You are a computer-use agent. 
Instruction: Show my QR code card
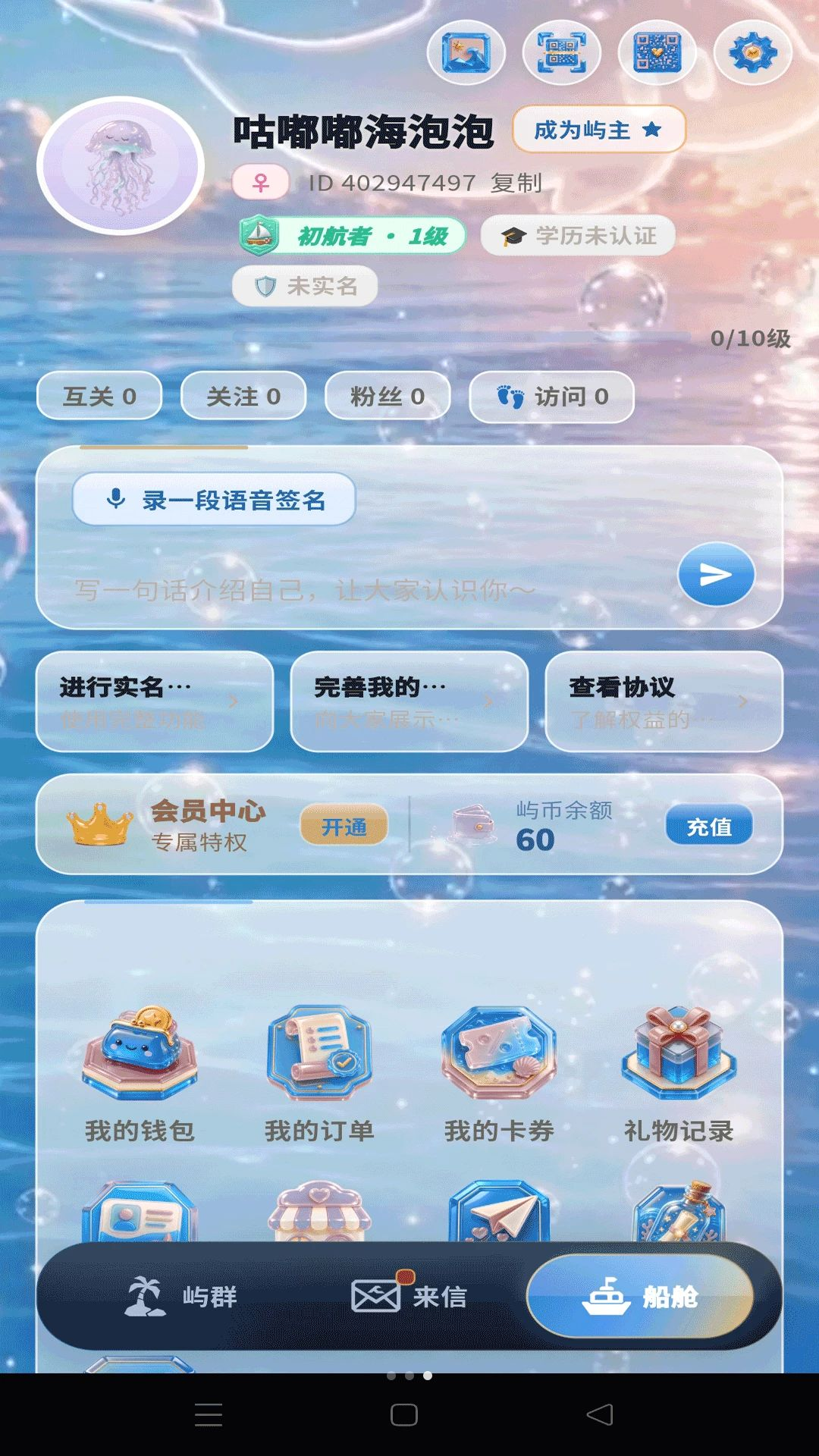coord(657,52)
